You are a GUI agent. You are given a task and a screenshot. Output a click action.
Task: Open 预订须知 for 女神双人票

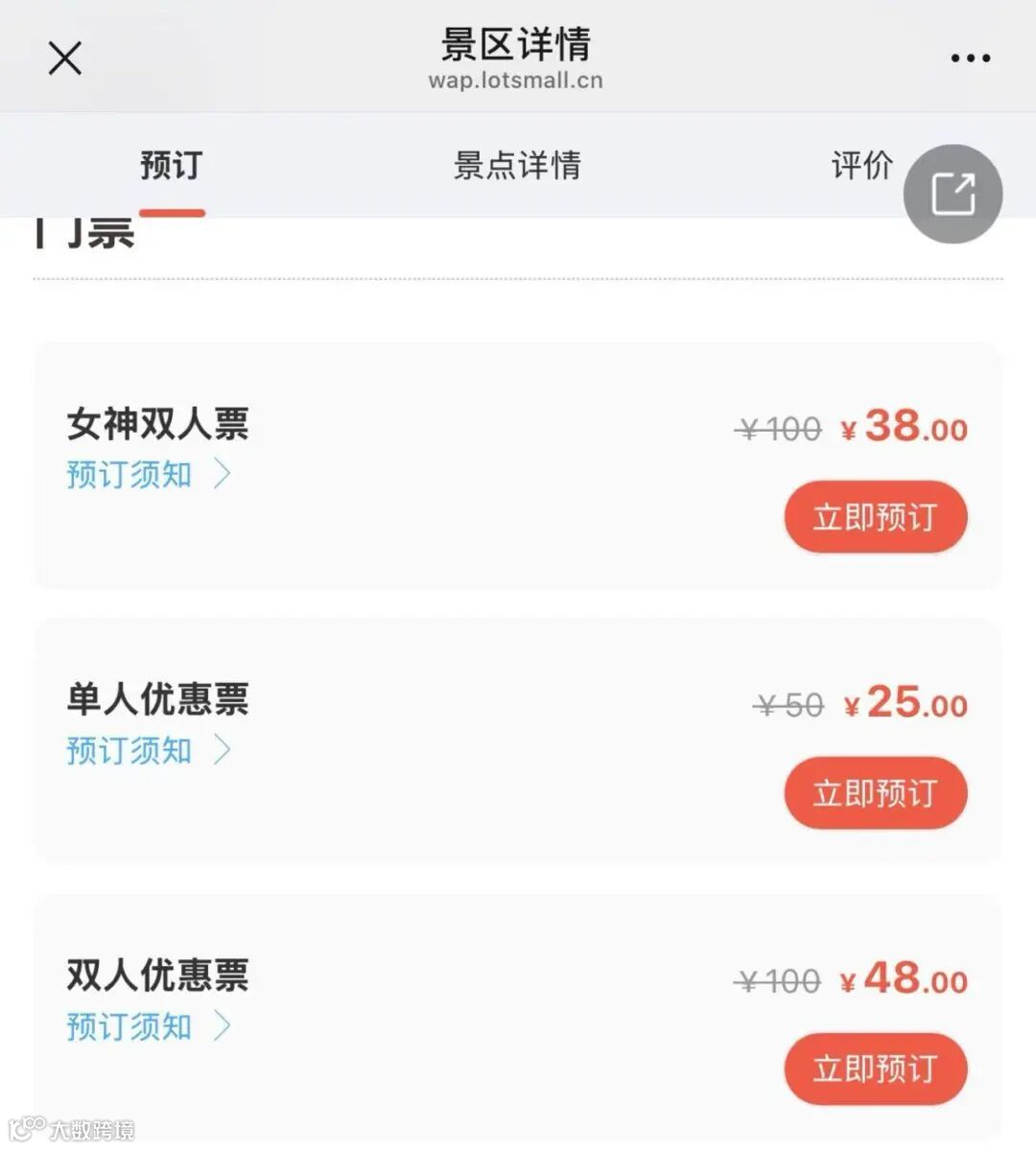(x=148, y=474)
